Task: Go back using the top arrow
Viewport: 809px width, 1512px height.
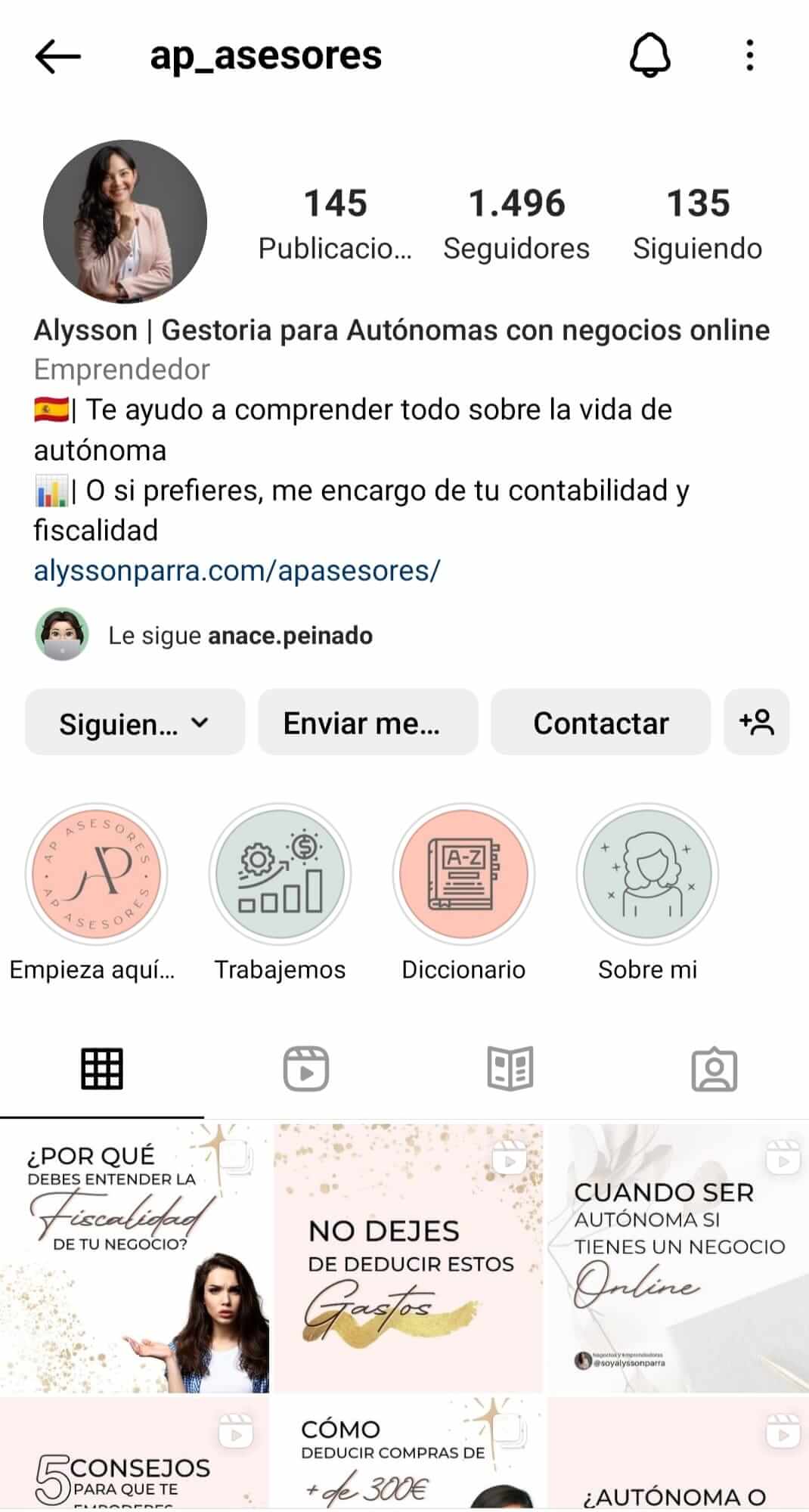Action: pos(57,56)
